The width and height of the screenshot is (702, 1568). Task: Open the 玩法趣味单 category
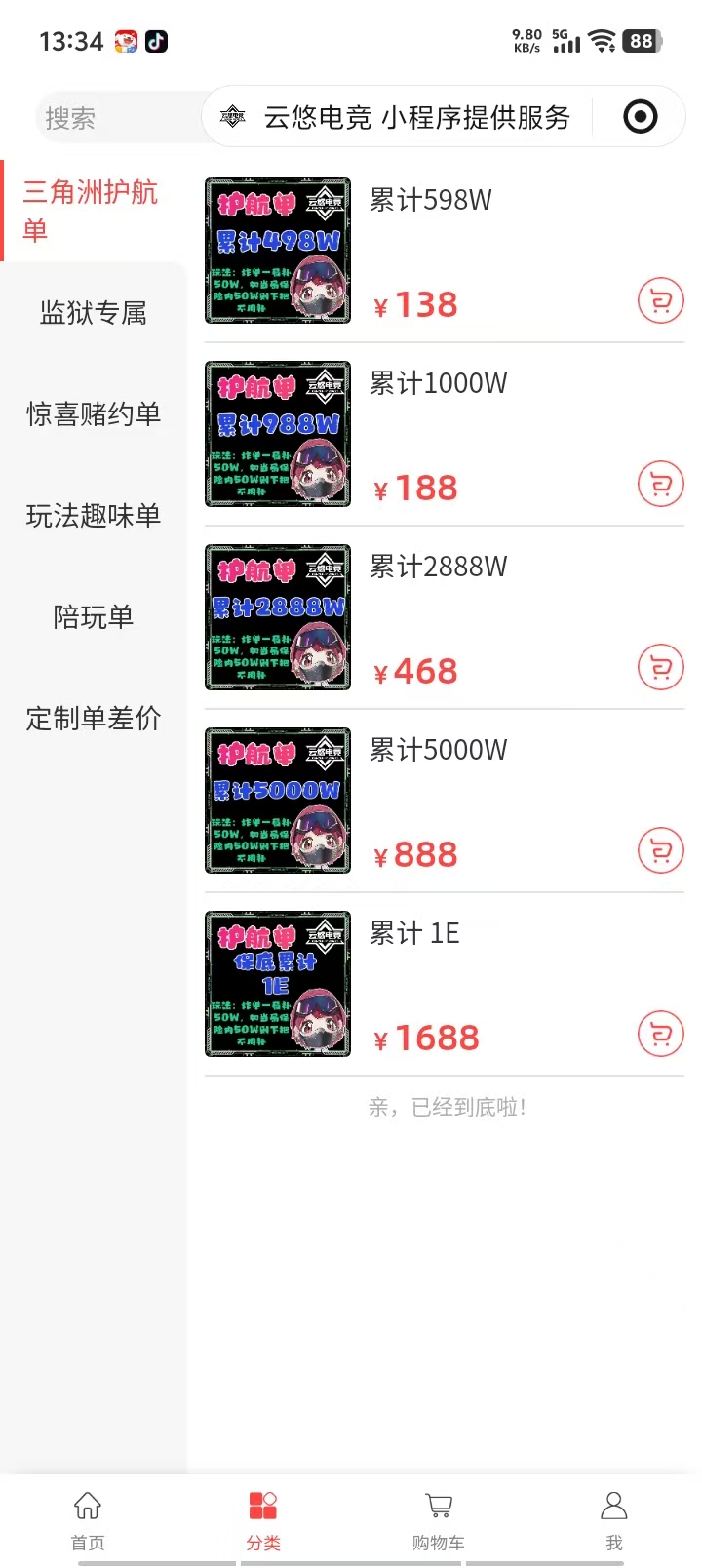[x=94, y=516]
